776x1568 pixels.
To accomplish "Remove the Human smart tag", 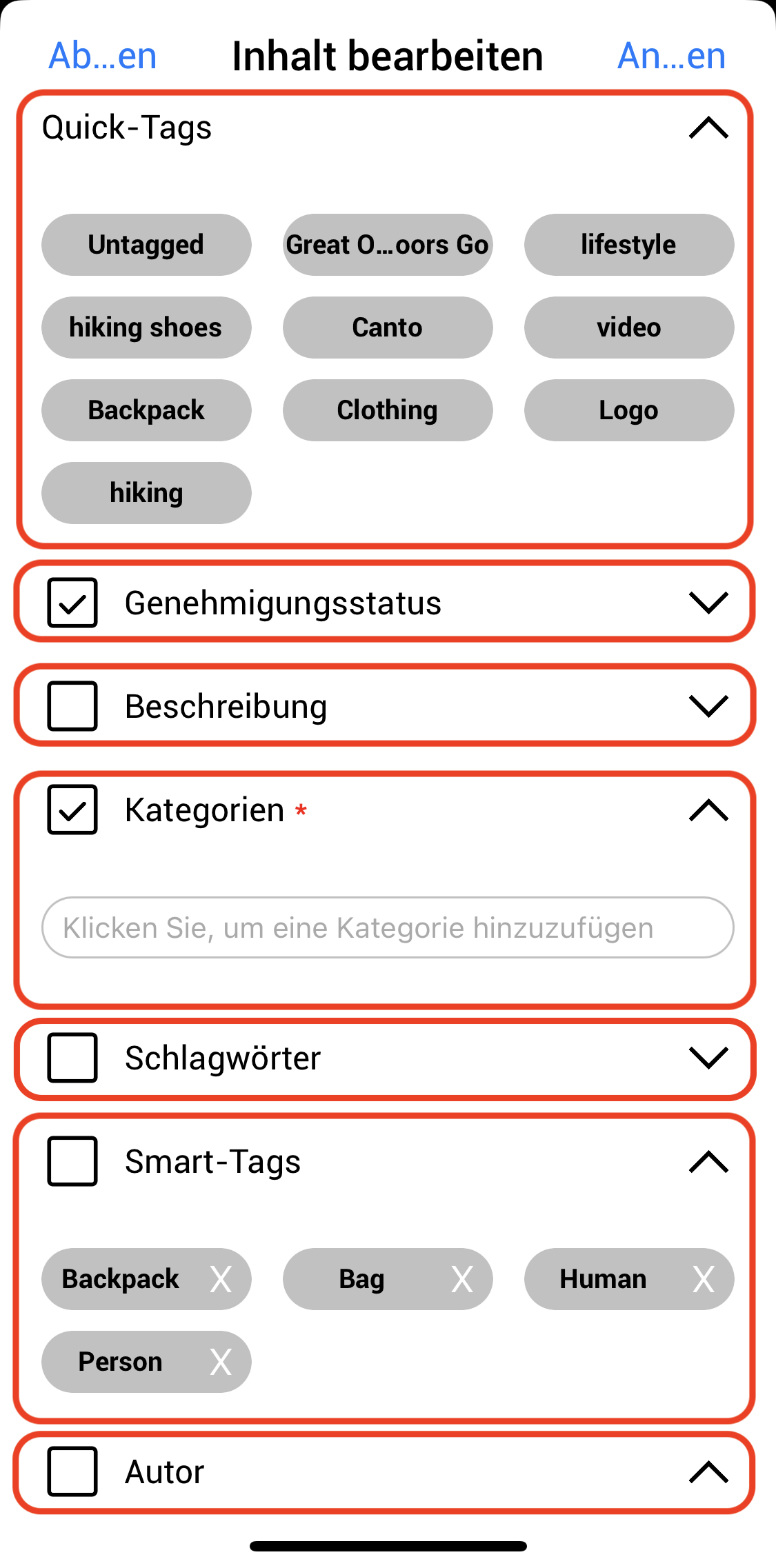I will click(x=703, y=1279).
